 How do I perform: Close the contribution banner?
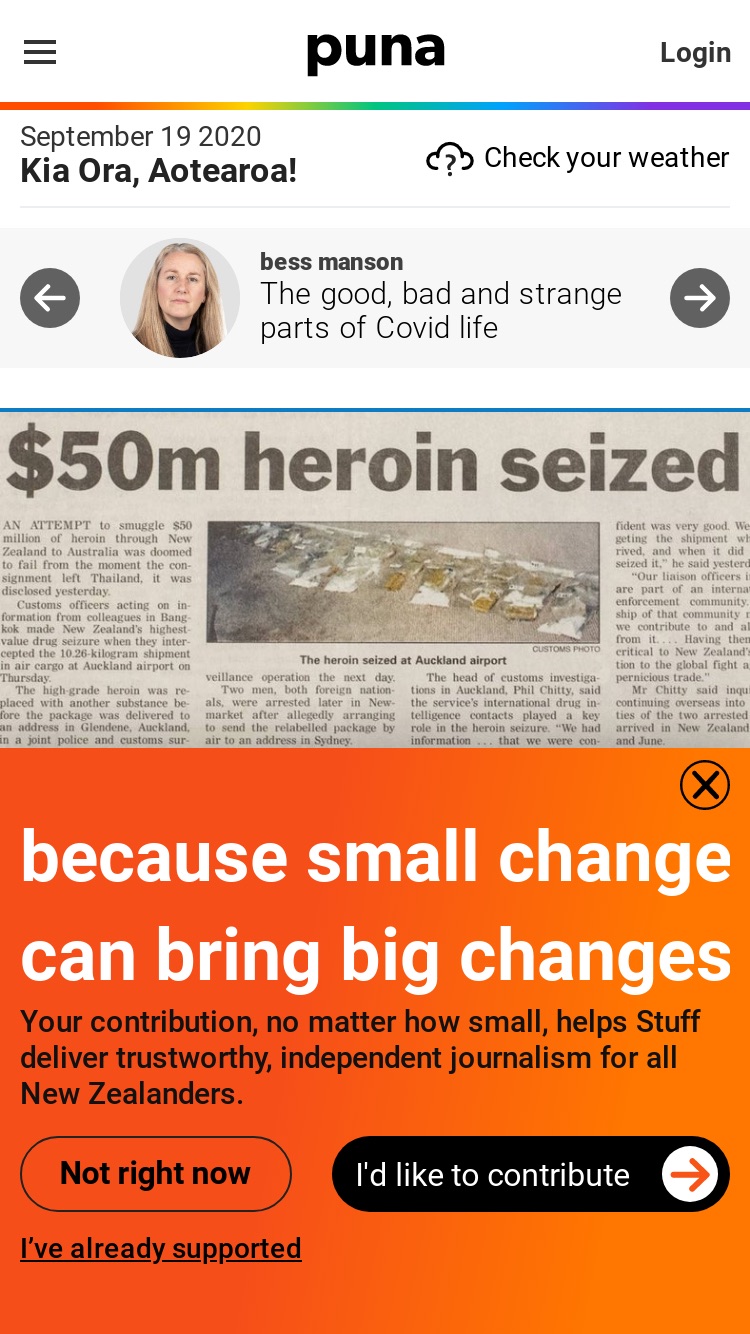pos(705,785)
